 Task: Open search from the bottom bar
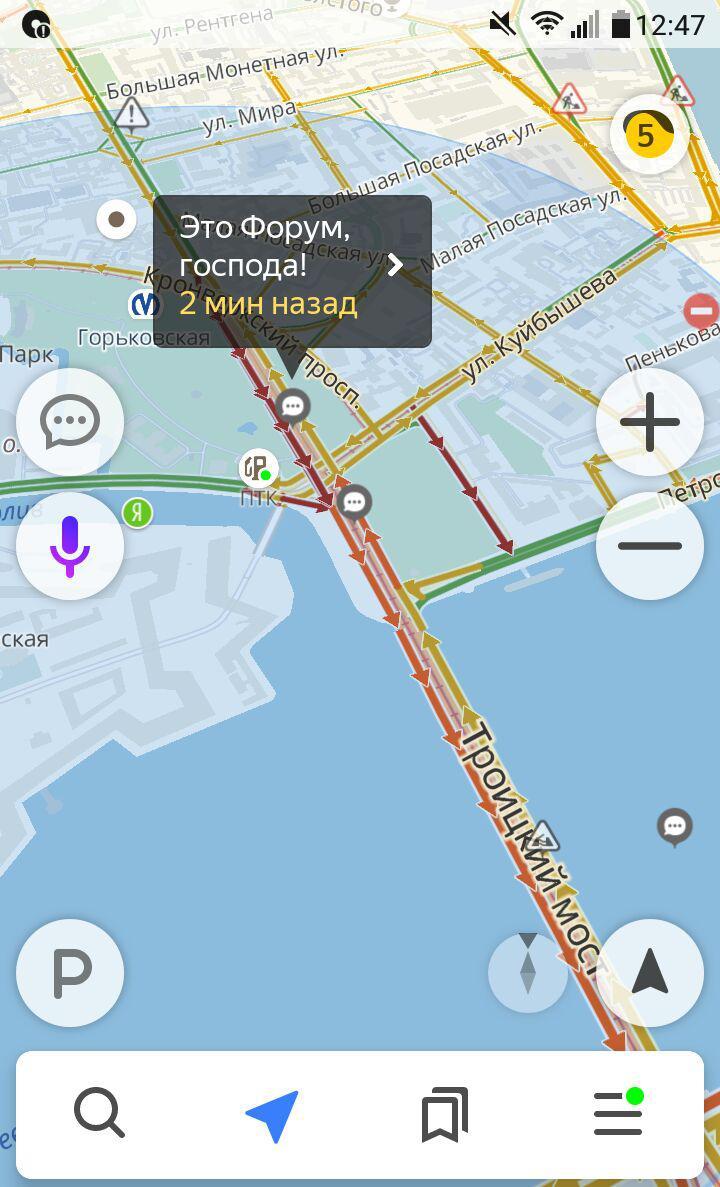[x=99, y=1114]
